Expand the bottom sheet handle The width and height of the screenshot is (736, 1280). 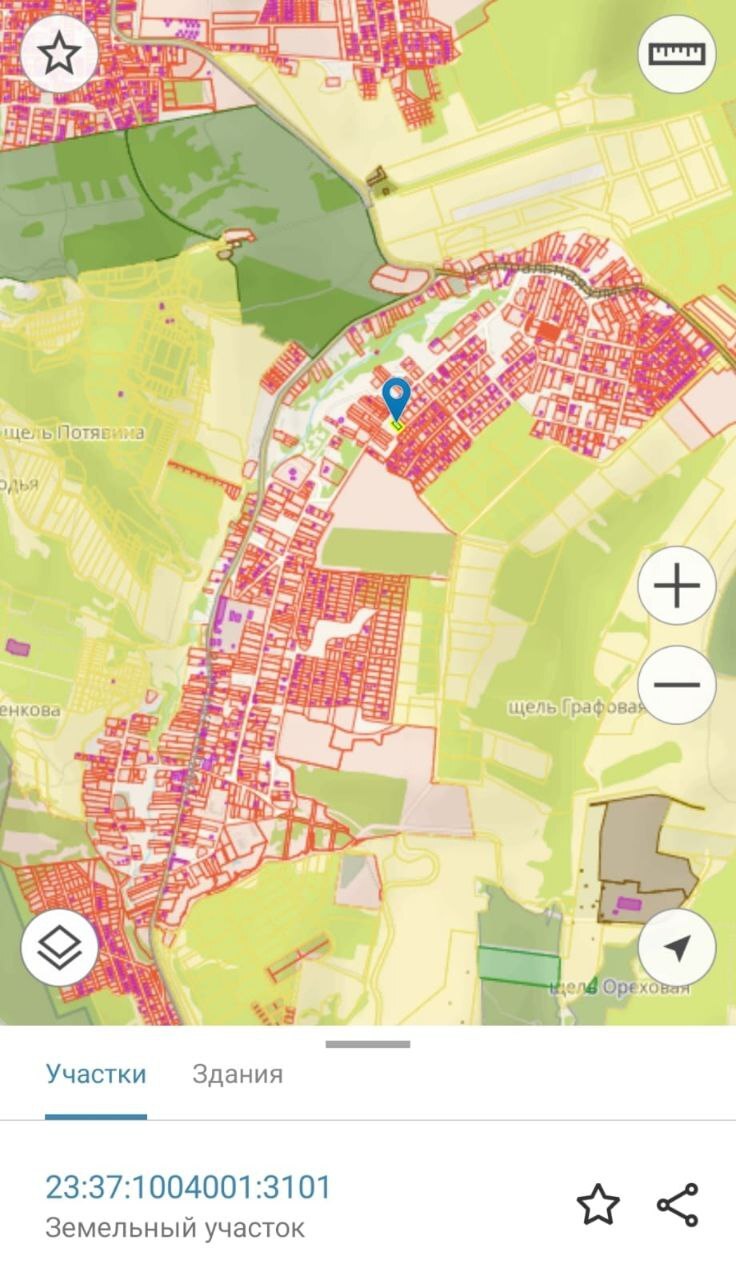pyautogui.click(x=368, y=1044)
